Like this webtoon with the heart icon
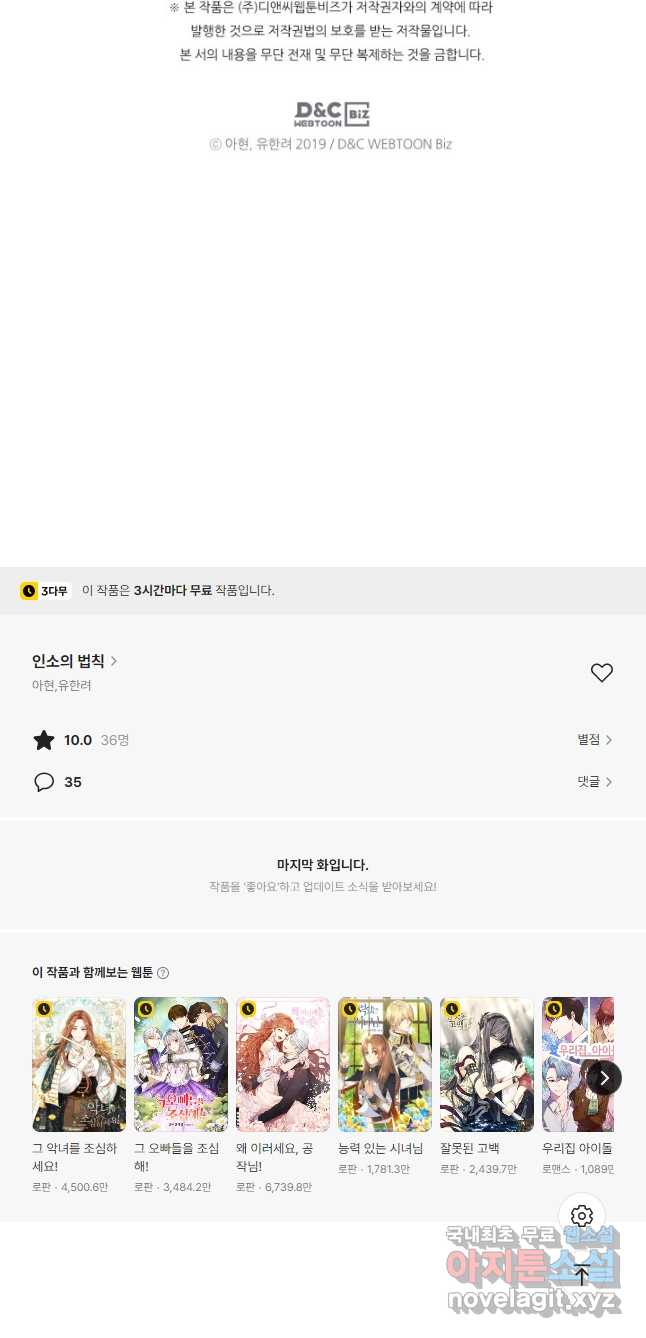Image resolution: width=646 pixels, height=1338 pixels. (x=601, y=673)
